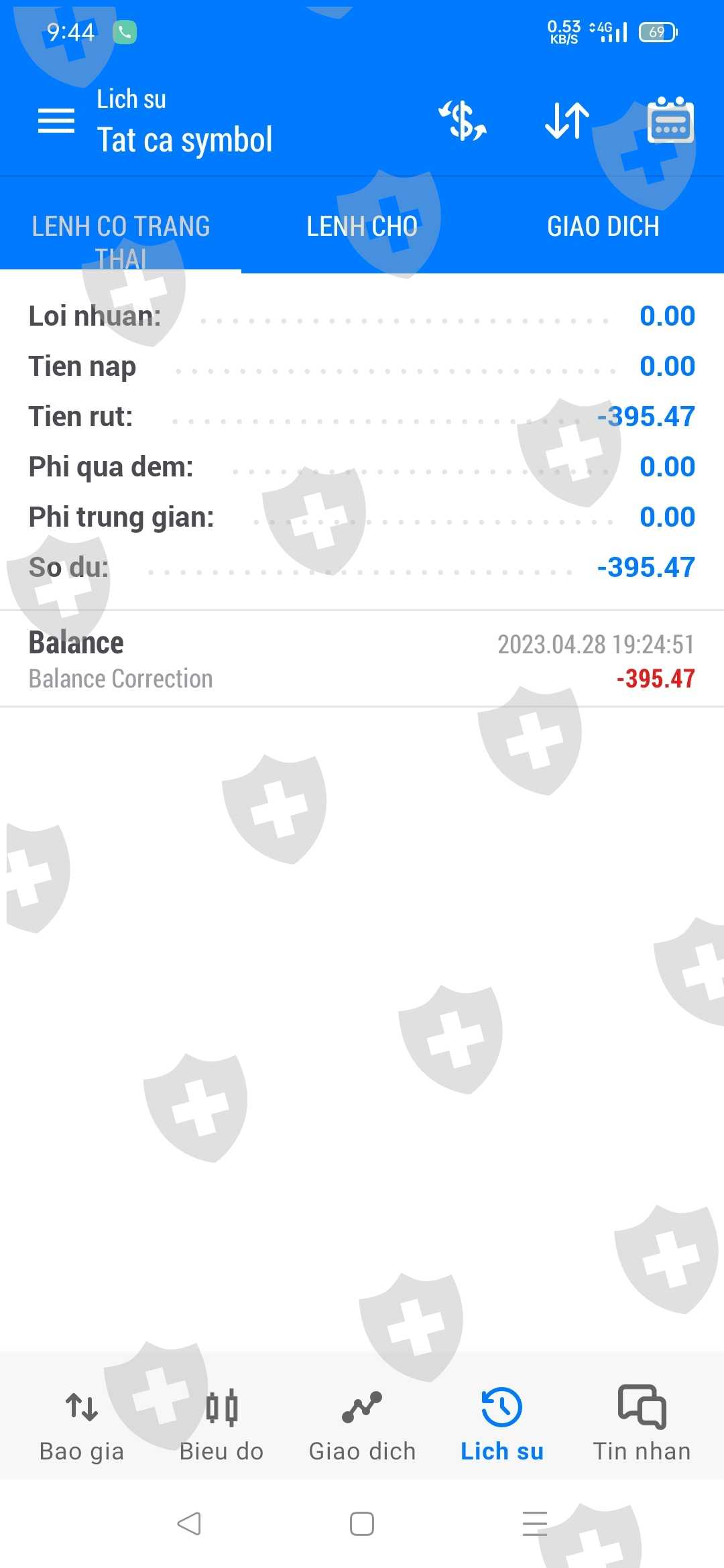Select the GIAO DICH top tab
Screen dimensions: 724x1568
[603, 226]
